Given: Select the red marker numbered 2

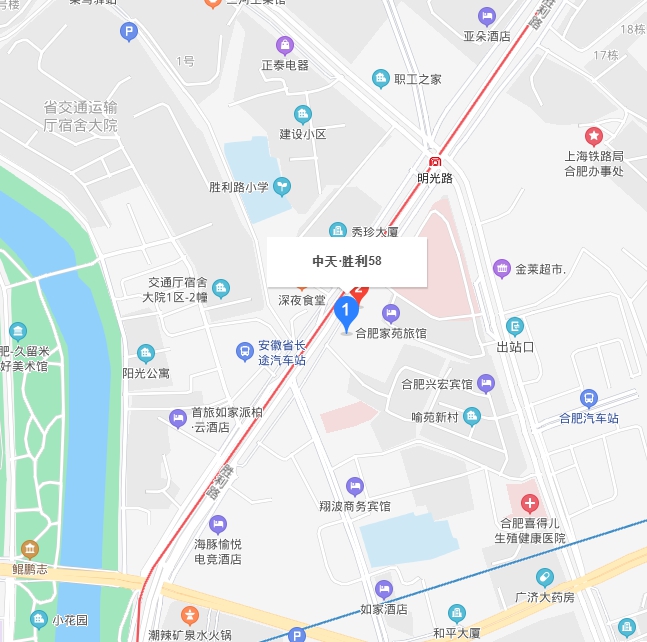Looking at the screenshot, I should (361, 292).
